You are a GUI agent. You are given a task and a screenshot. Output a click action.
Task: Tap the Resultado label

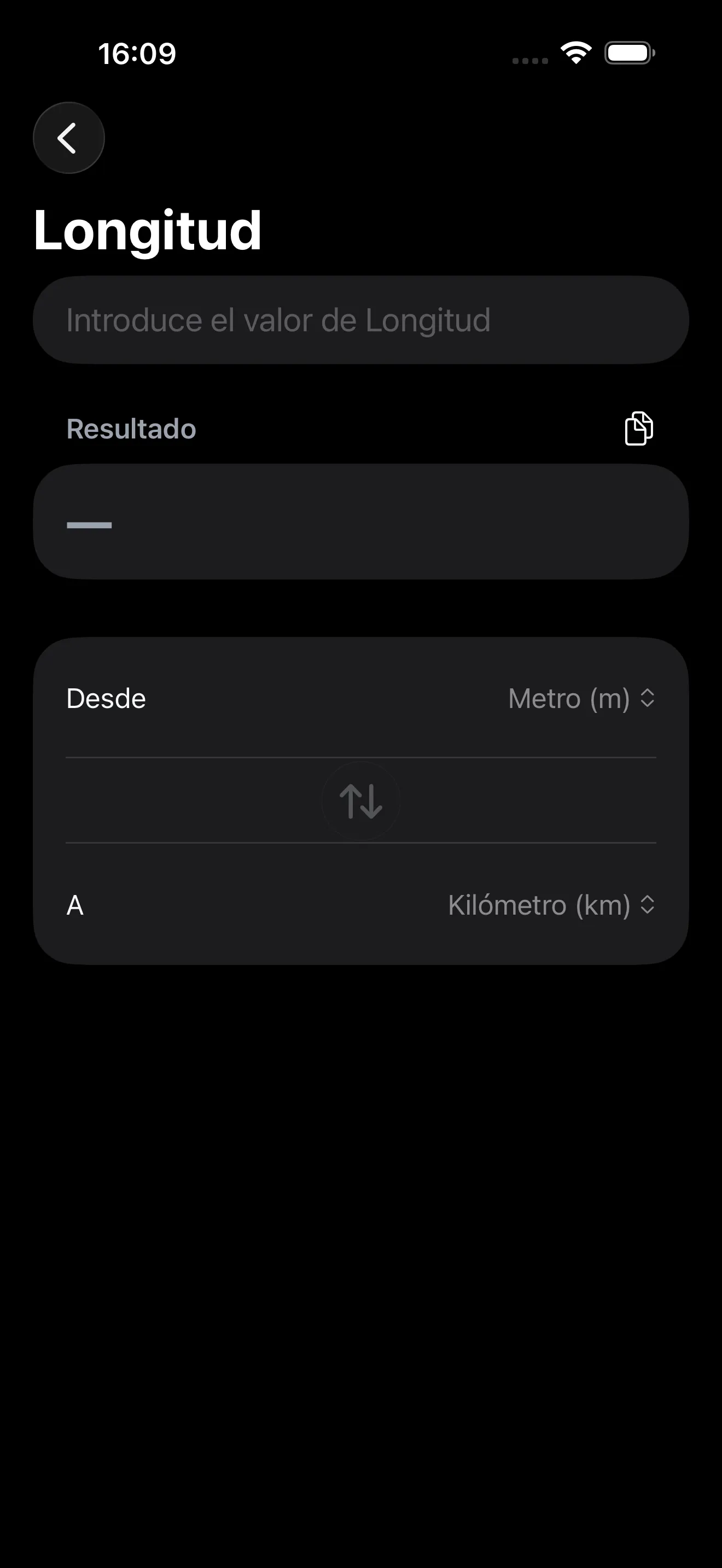point(131,428)
